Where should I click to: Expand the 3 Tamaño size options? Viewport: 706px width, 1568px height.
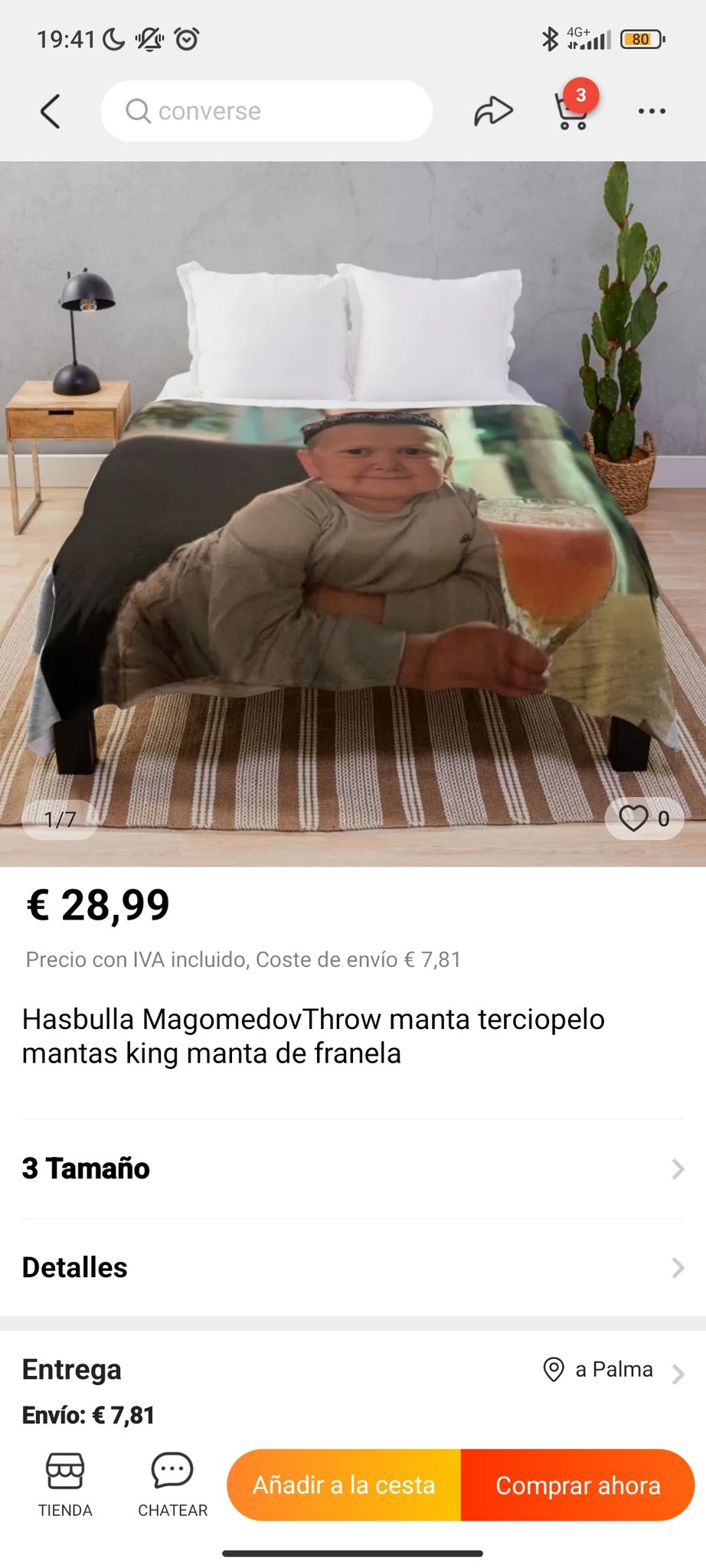tap(352, 1168)
